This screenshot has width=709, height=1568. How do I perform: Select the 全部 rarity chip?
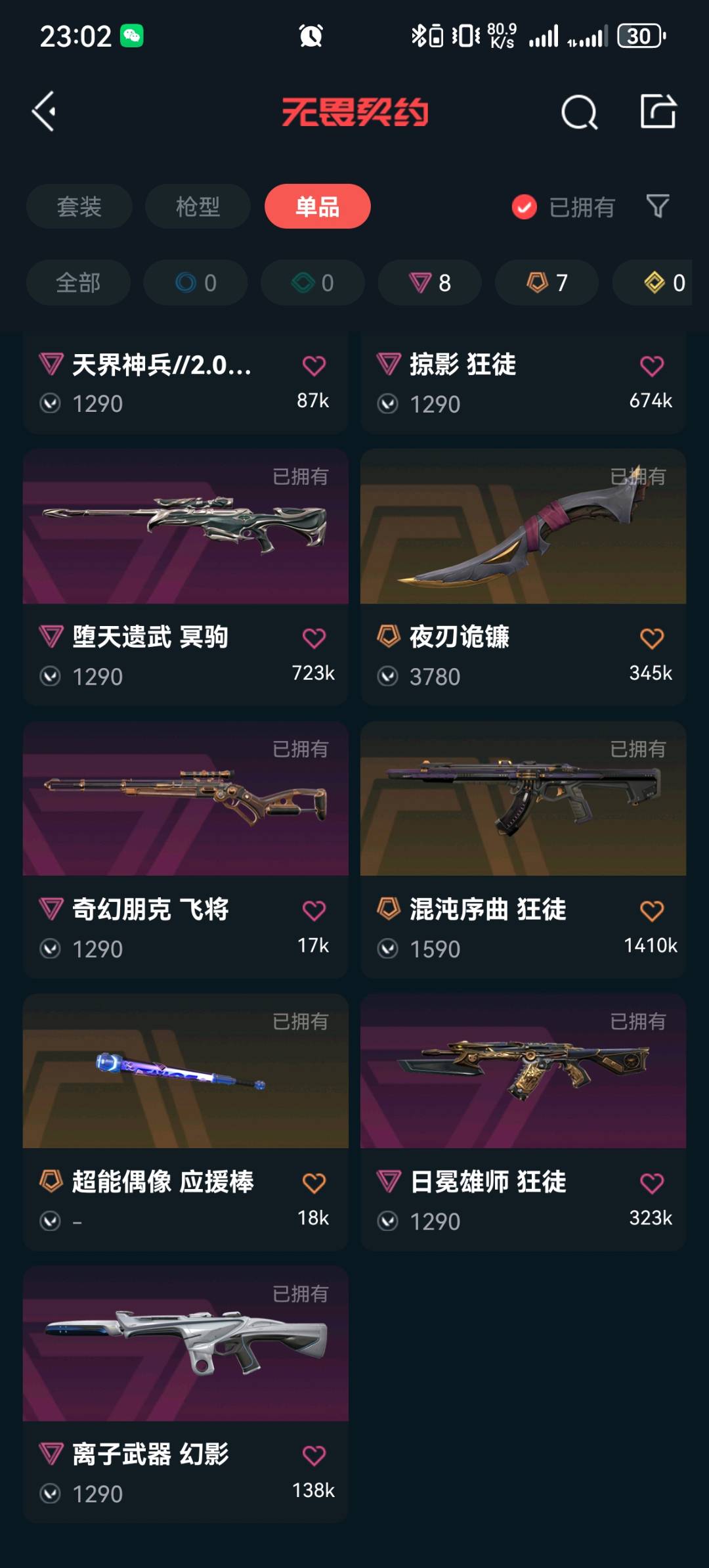[78, 282]
